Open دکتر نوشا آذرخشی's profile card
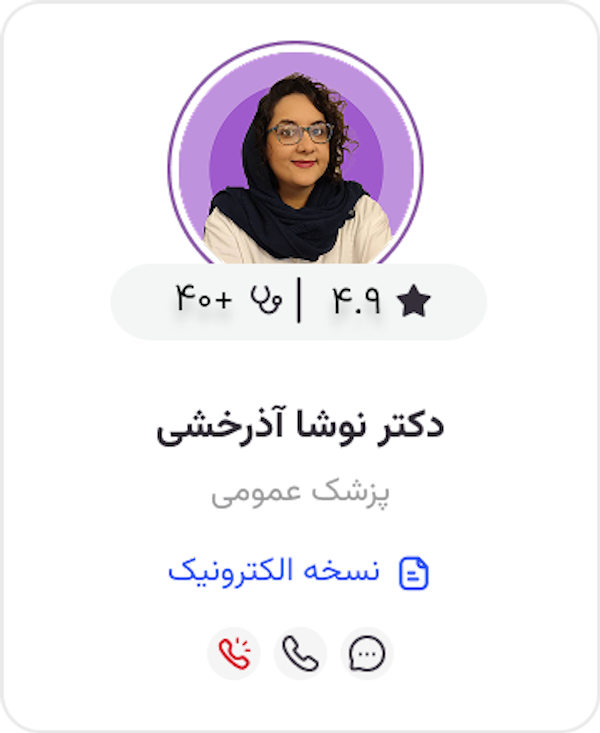Image resolution: width=600 pixels, height=733 pixels. tap(300, 427)
